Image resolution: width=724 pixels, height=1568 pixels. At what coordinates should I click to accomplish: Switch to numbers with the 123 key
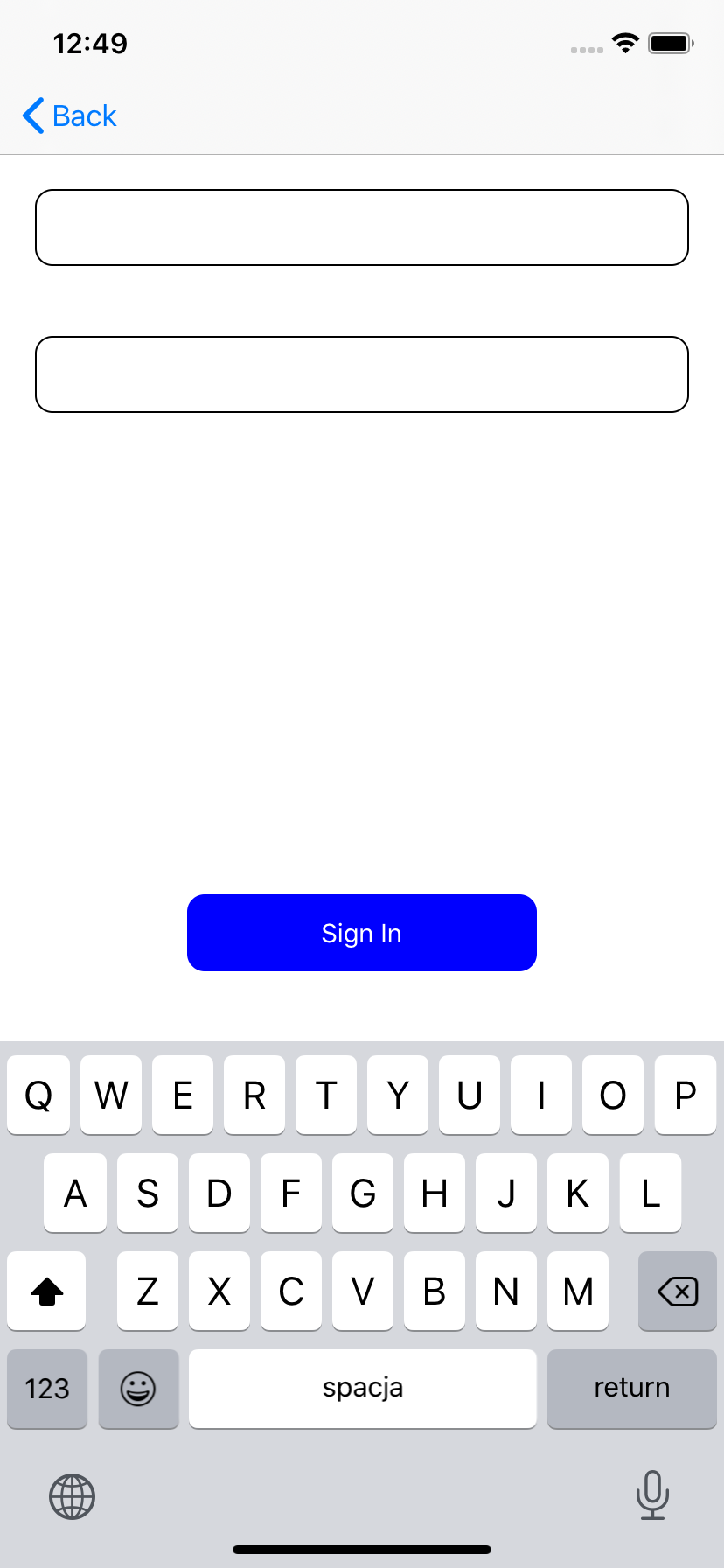(46, 1389)
